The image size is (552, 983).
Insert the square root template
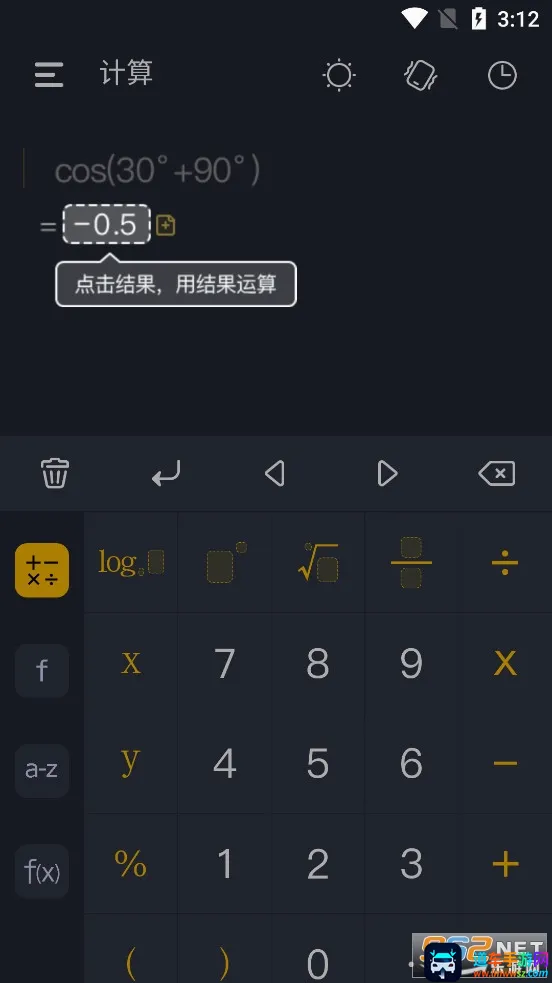(x=318, y=562)
